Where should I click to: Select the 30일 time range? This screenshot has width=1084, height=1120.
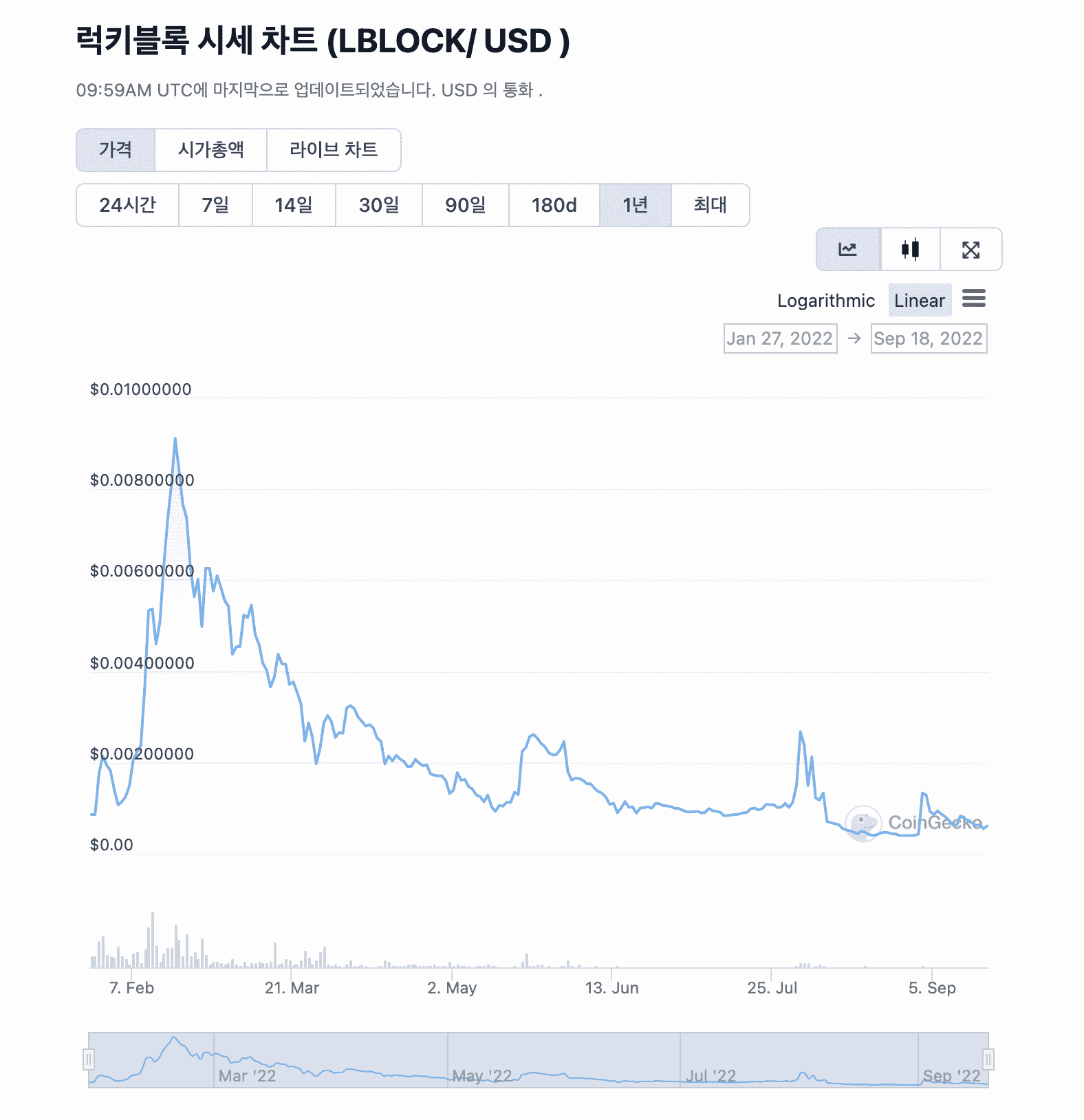(379, 205)
